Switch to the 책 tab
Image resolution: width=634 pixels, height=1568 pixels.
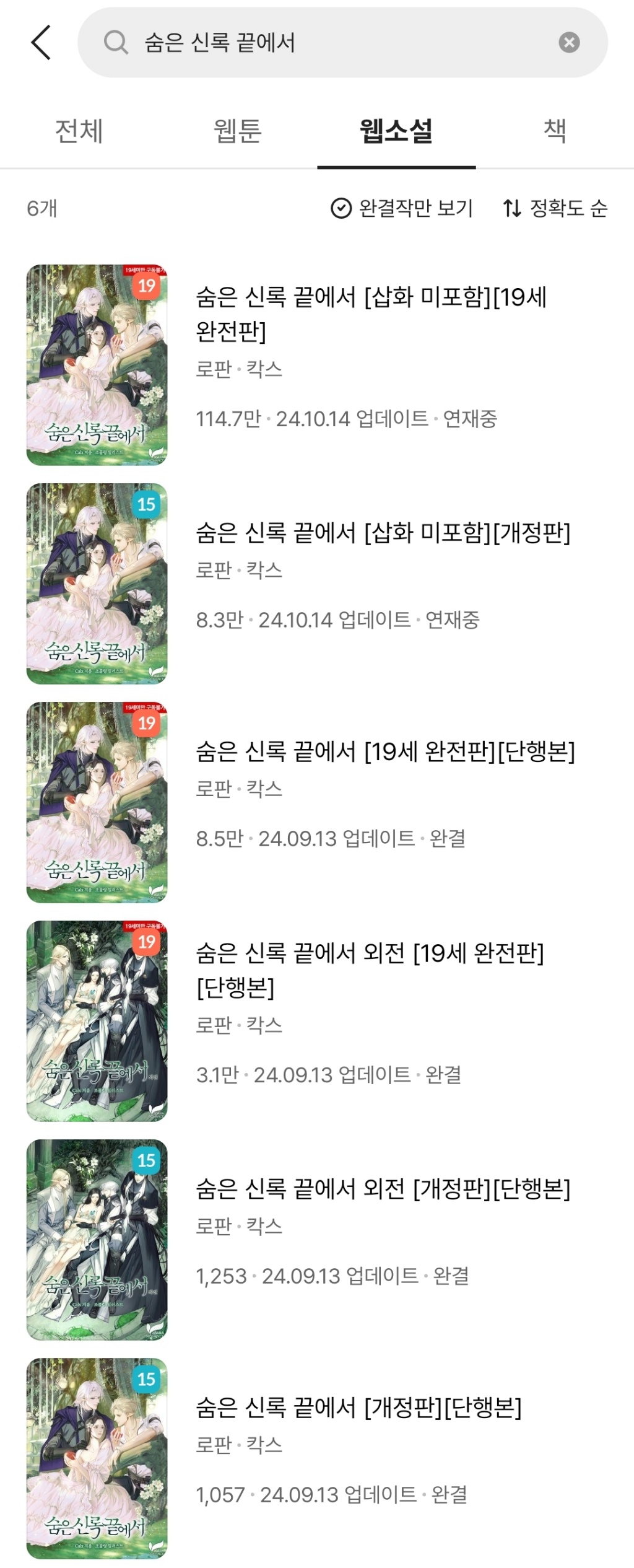point(555,131)
